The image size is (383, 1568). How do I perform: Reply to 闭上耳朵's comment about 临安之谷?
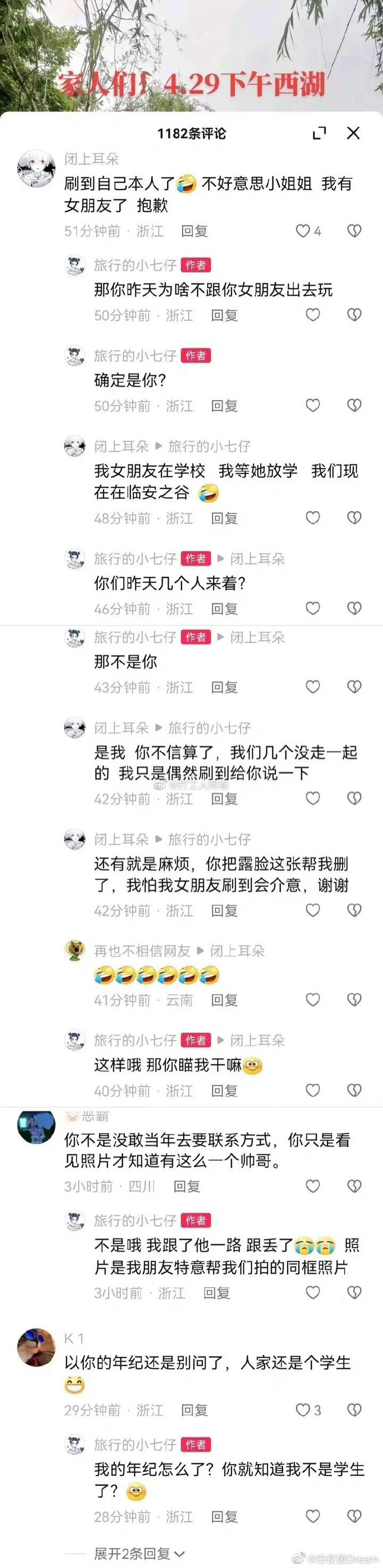click(224, 518)
